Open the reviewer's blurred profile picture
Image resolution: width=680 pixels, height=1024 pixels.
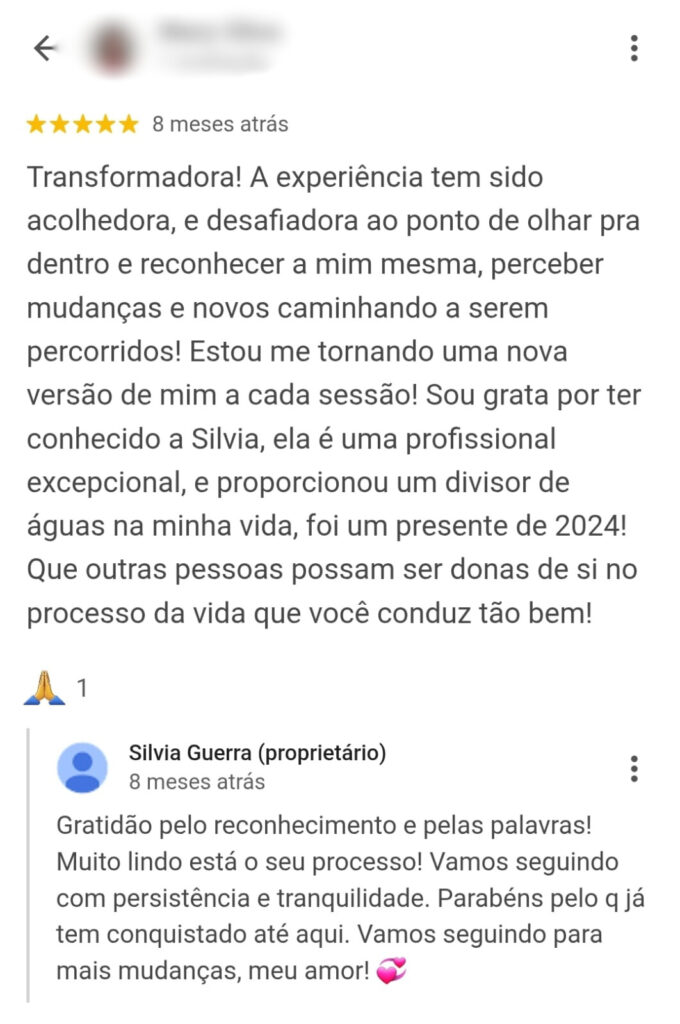click(113, 48)
